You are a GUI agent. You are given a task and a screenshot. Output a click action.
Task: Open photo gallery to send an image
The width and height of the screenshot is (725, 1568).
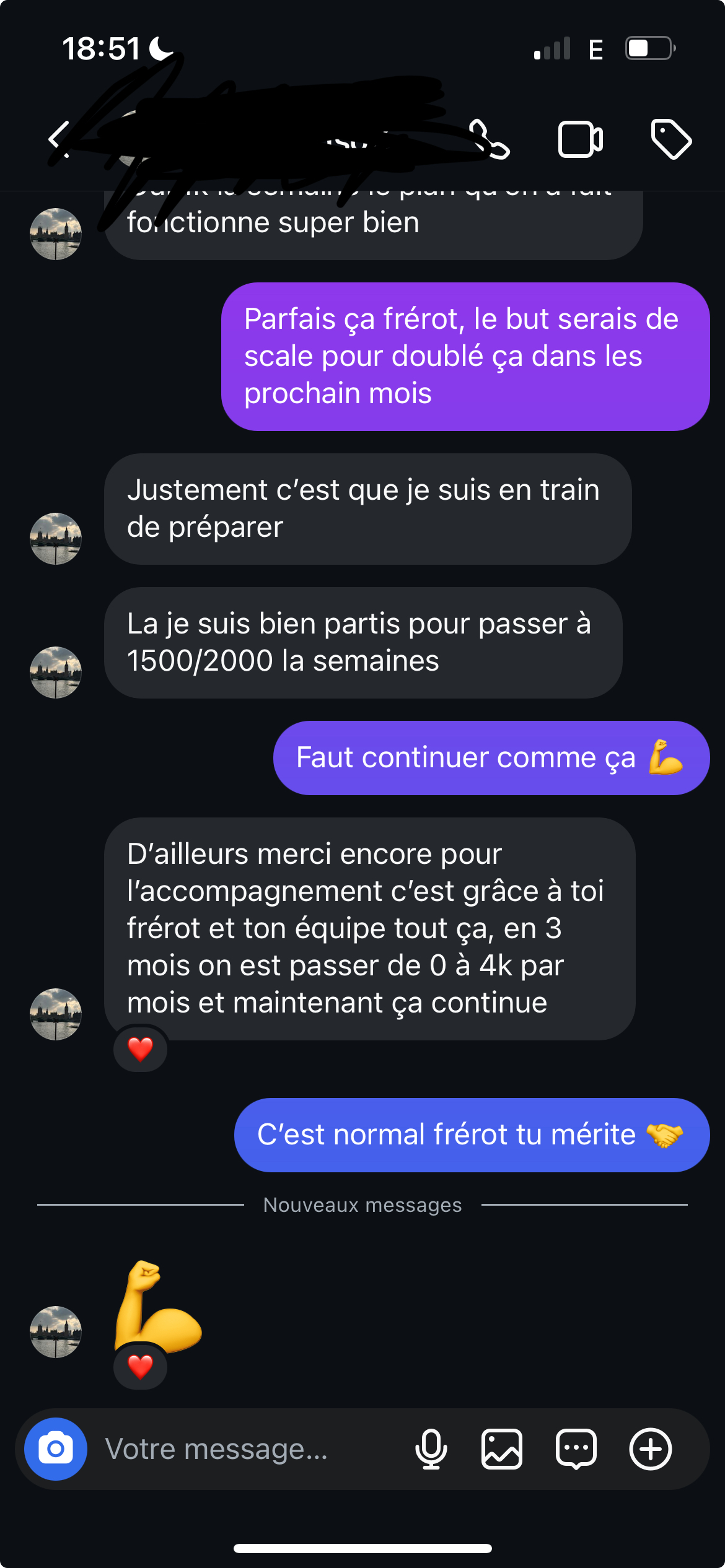coord(502,1449)
